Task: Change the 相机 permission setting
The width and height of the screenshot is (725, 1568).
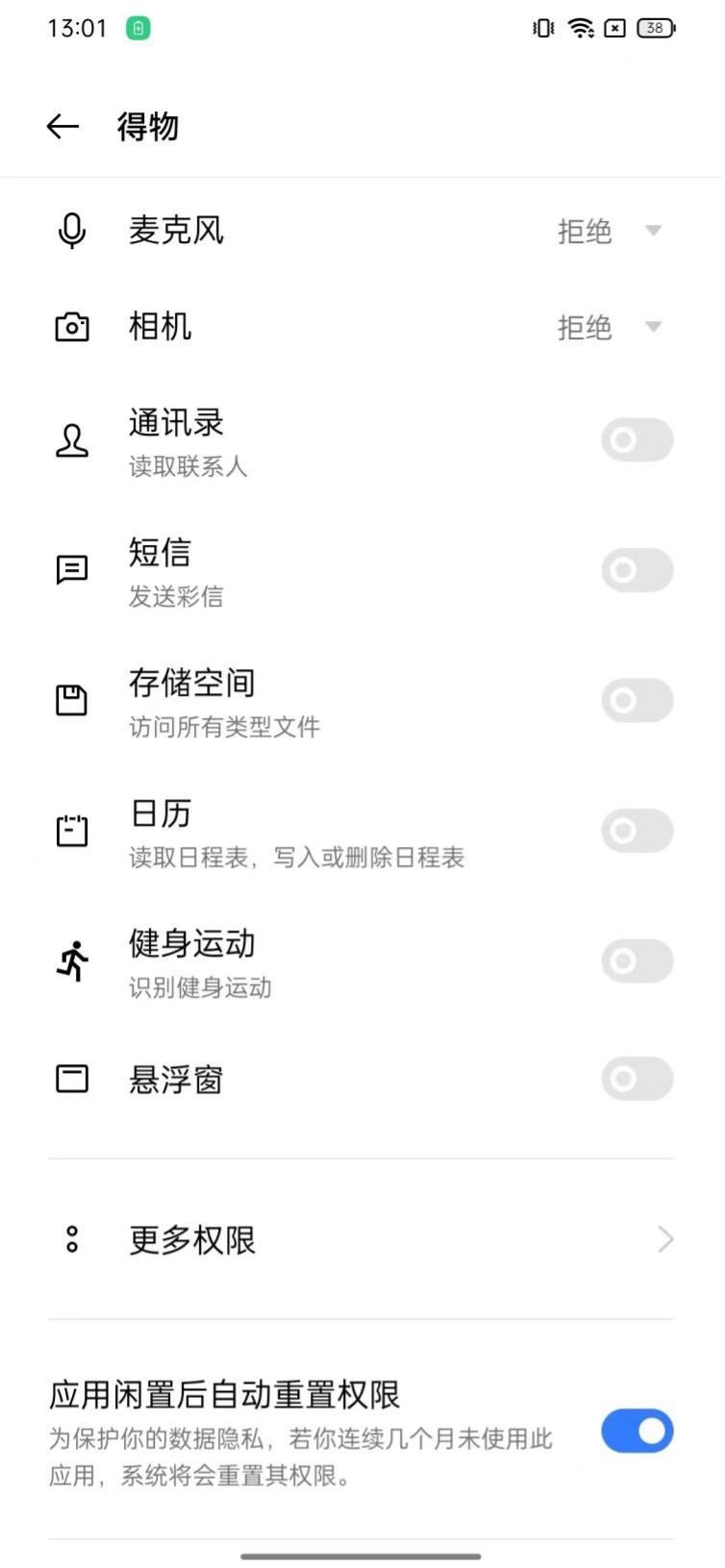Action: (610, 328)
